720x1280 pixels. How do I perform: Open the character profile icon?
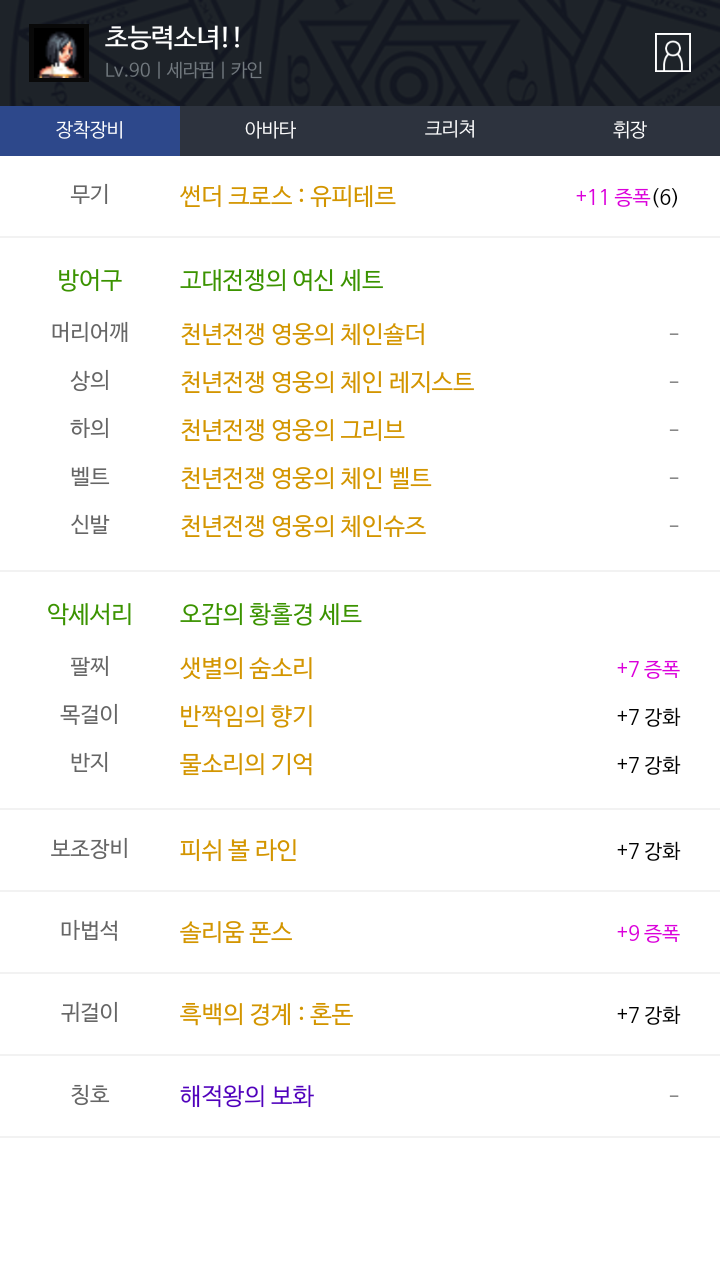pyautogui.click(x=673, y=52)
